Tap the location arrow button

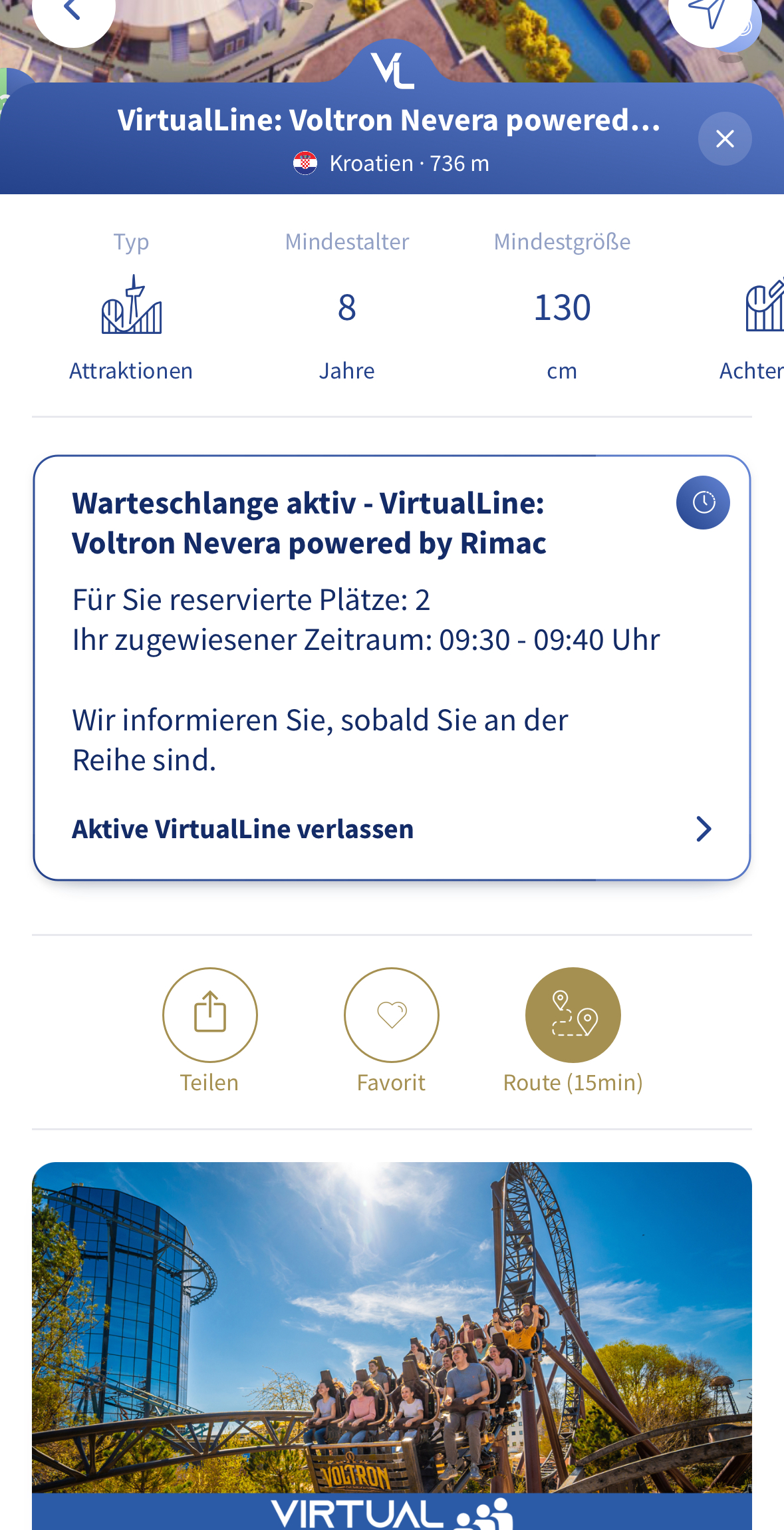[709, 13]
